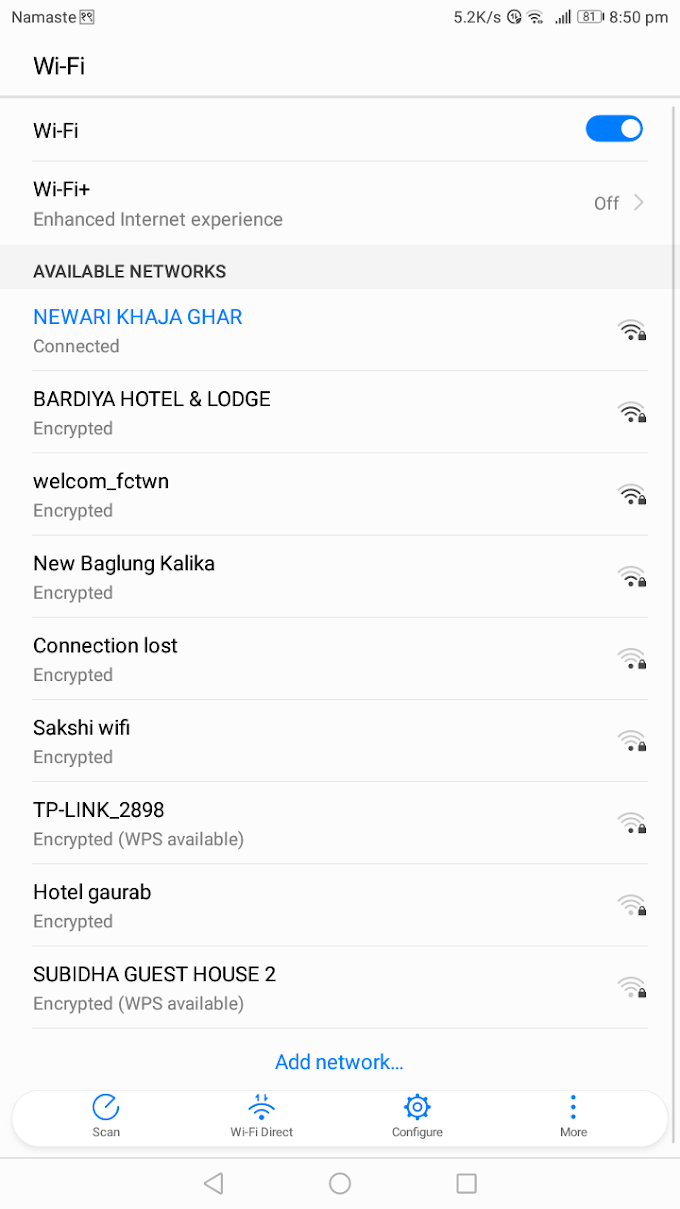Go back using the navigation bar
This screenshot has height=1209, width=680.
tap(213, 1184)
